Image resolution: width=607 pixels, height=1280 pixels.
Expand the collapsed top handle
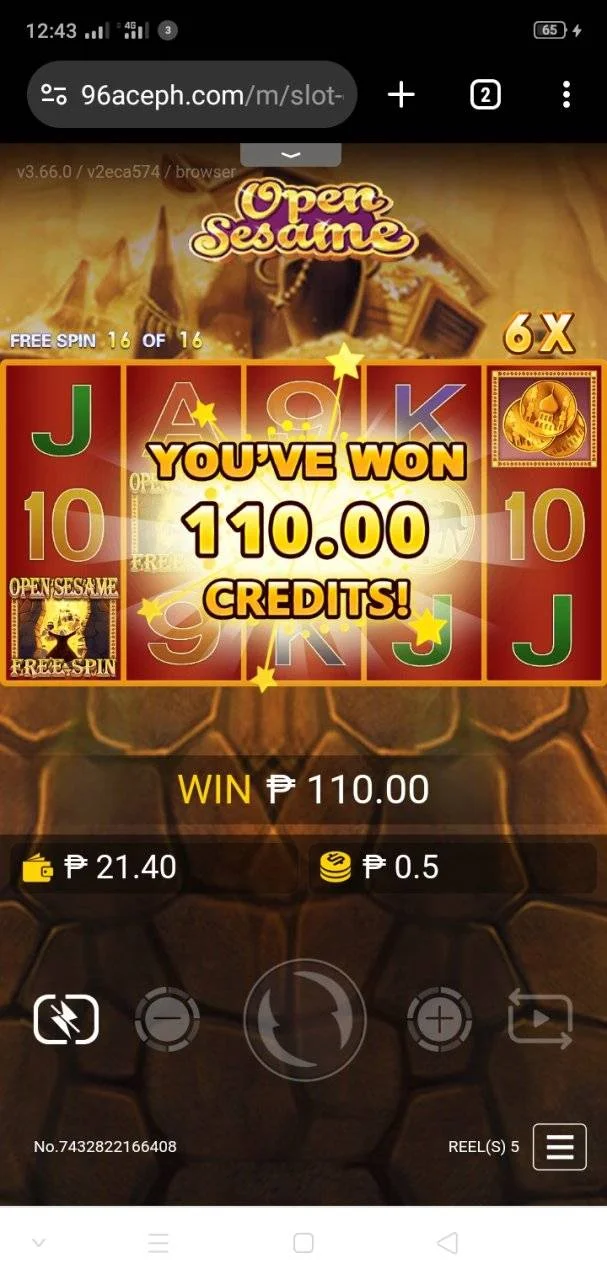coord(291,155)
